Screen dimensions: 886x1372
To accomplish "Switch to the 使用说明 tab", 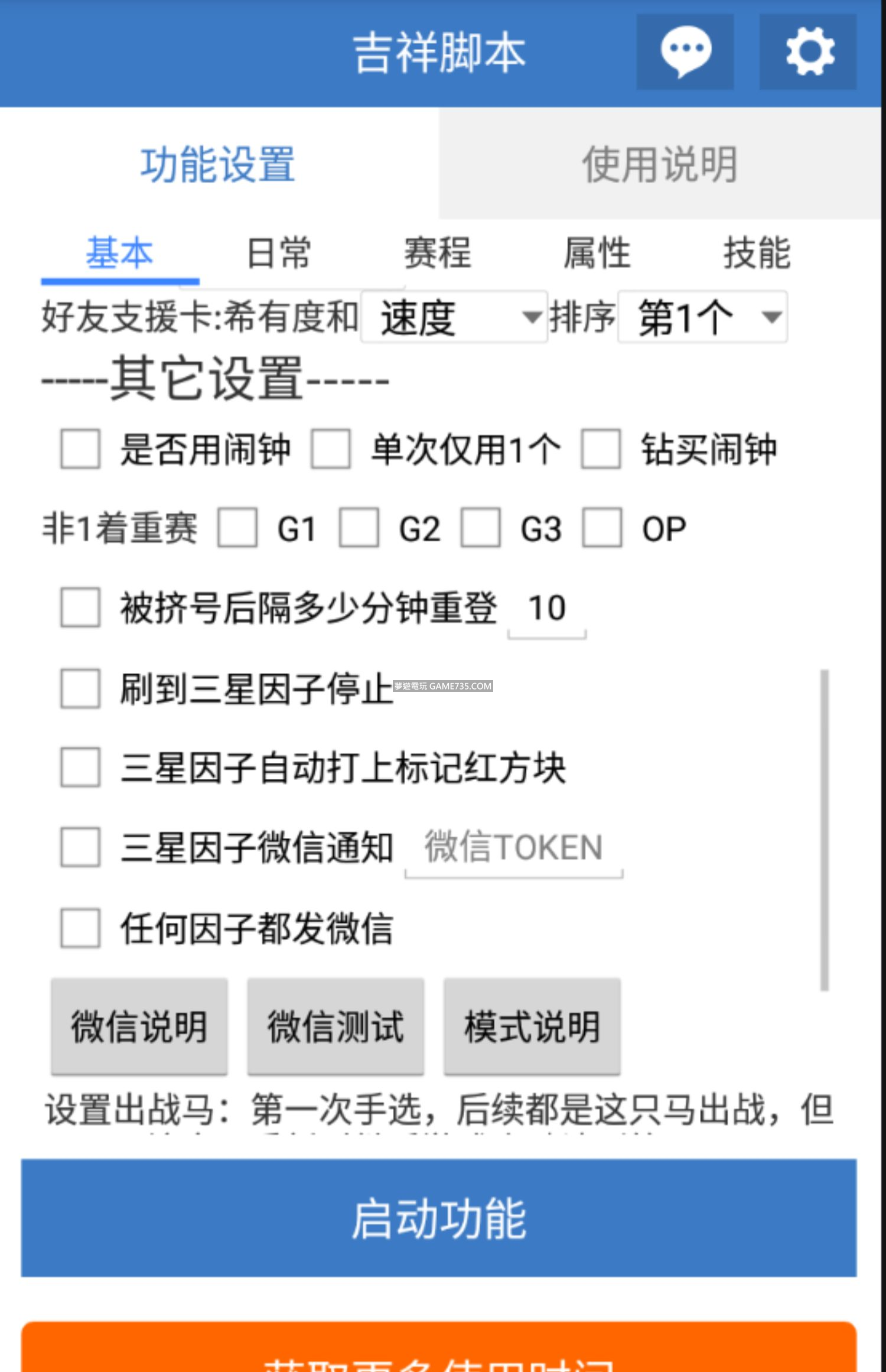I will click(x=659, y=164).
